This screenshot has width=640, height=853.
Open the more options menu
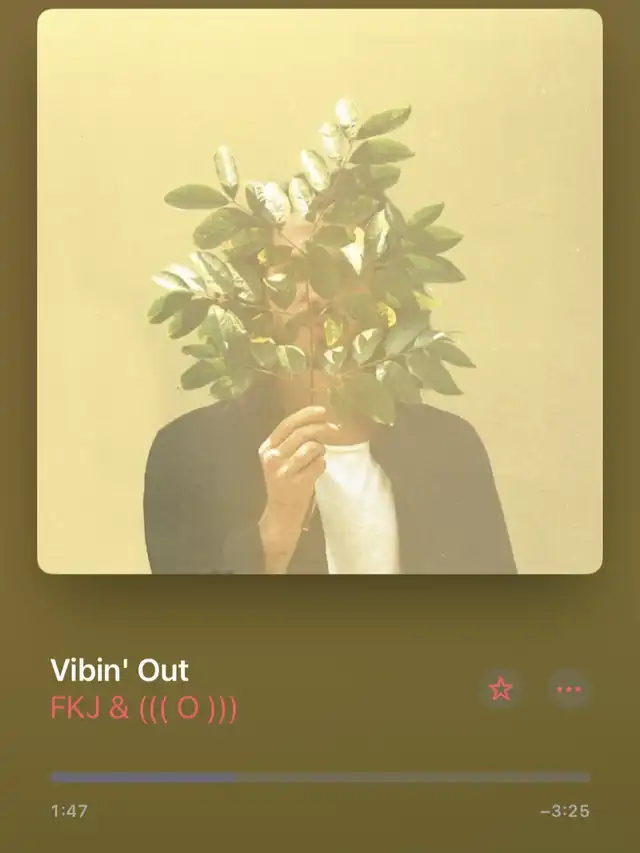(569, 689)
